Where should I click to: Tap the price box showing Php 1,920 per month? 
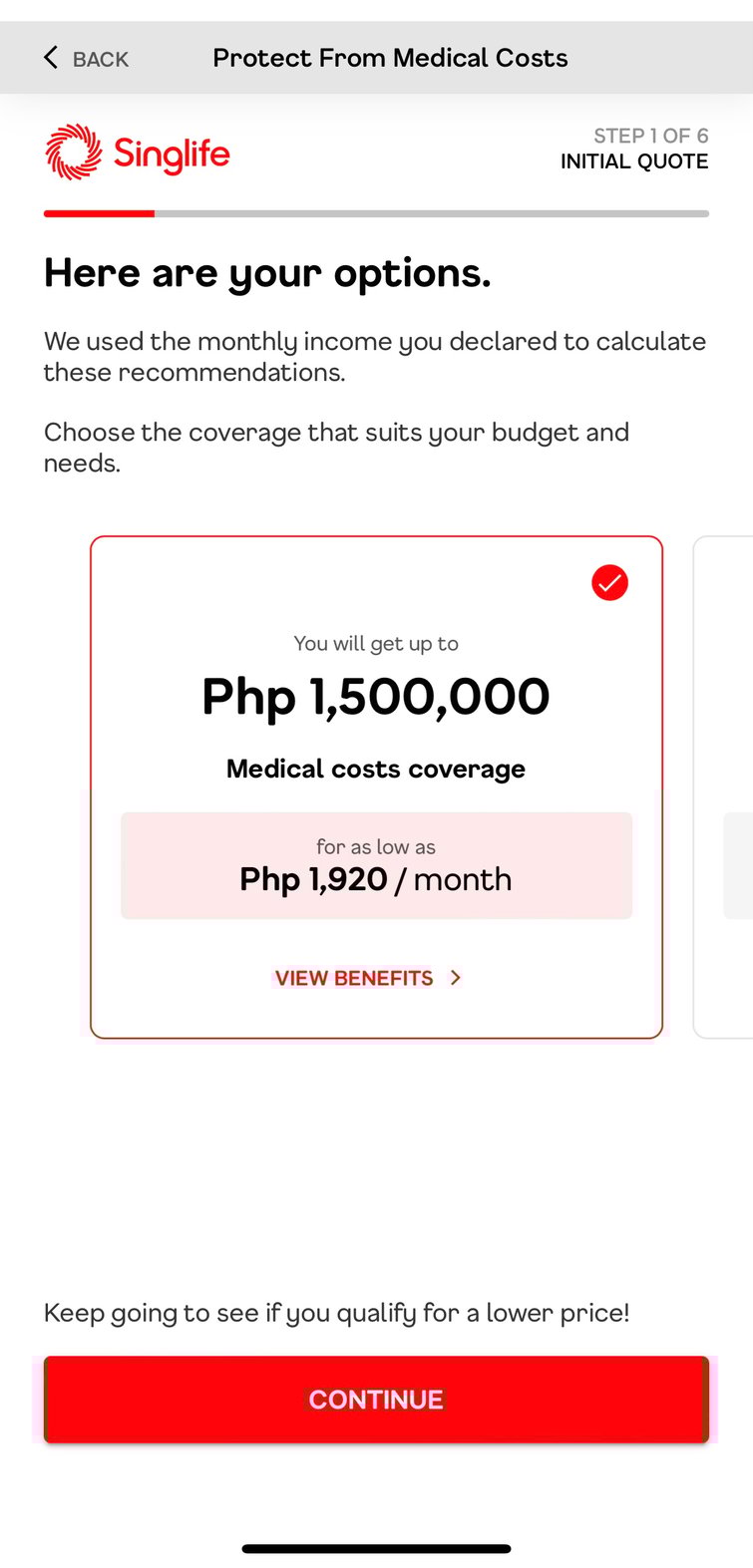point(376,865)
